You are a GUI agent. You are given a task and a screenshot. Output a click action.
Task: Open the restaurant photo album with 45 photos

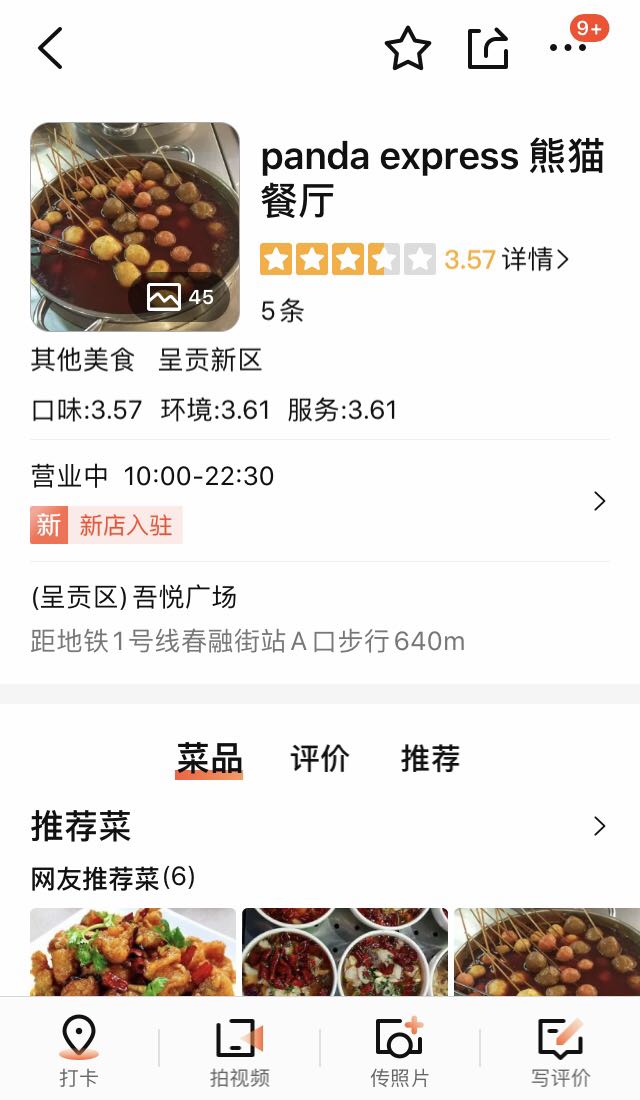click(x=135, y=227)
